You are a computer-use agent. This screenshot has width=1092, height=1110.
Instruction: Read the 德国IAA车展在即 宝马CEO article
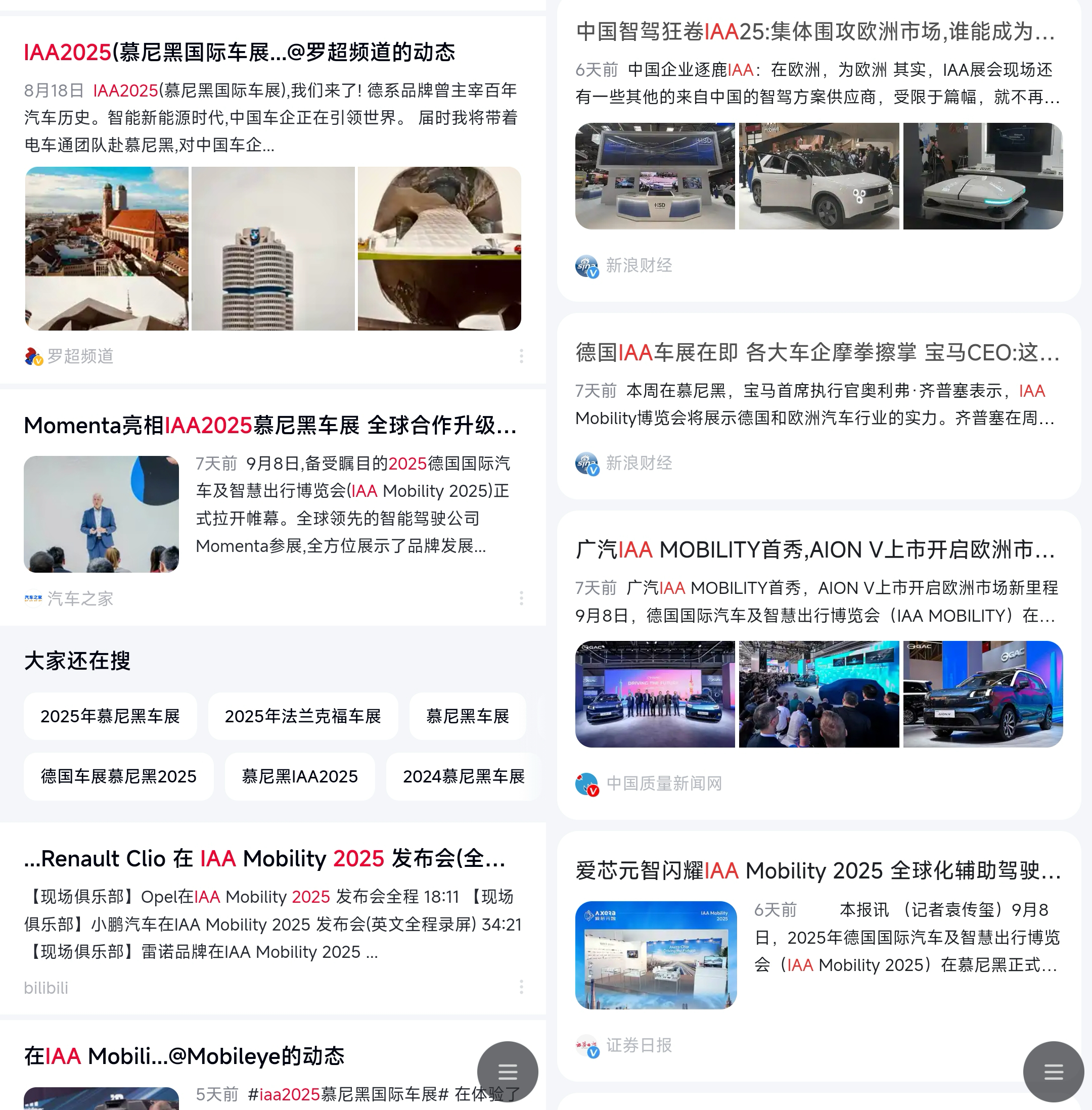[816, 353]
